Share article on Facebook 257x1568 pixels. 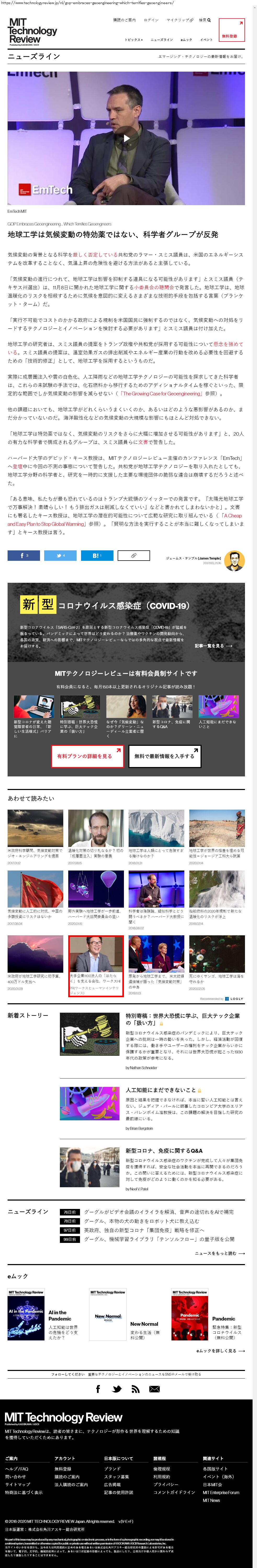click(x=24, y=555)
